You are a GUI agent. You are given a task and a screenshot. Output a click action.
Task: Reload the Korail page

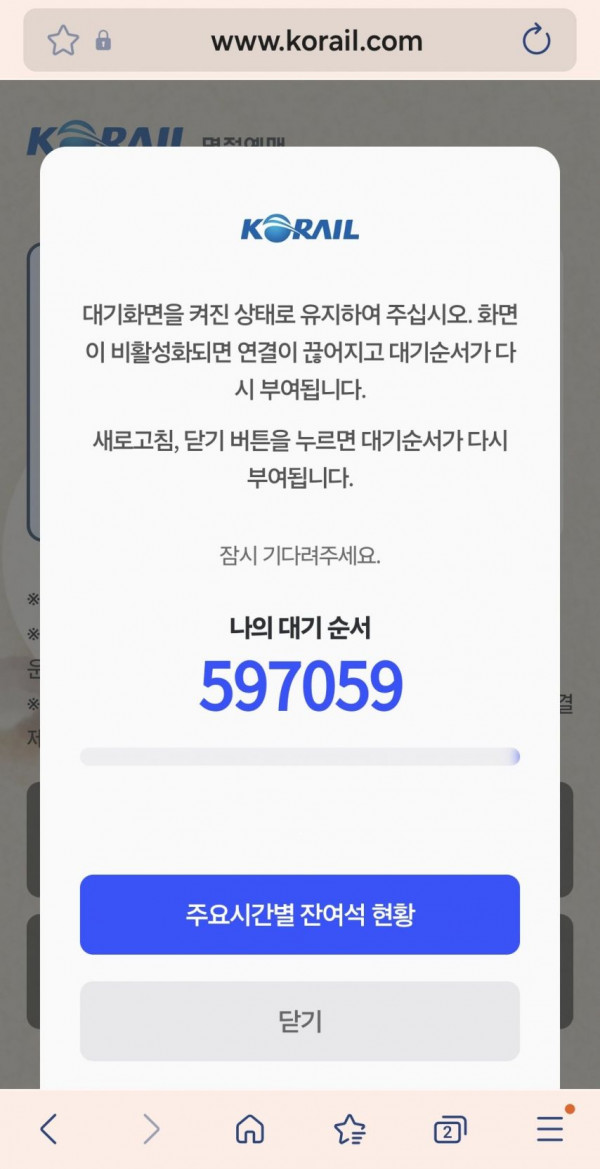(x=537, y=41)
